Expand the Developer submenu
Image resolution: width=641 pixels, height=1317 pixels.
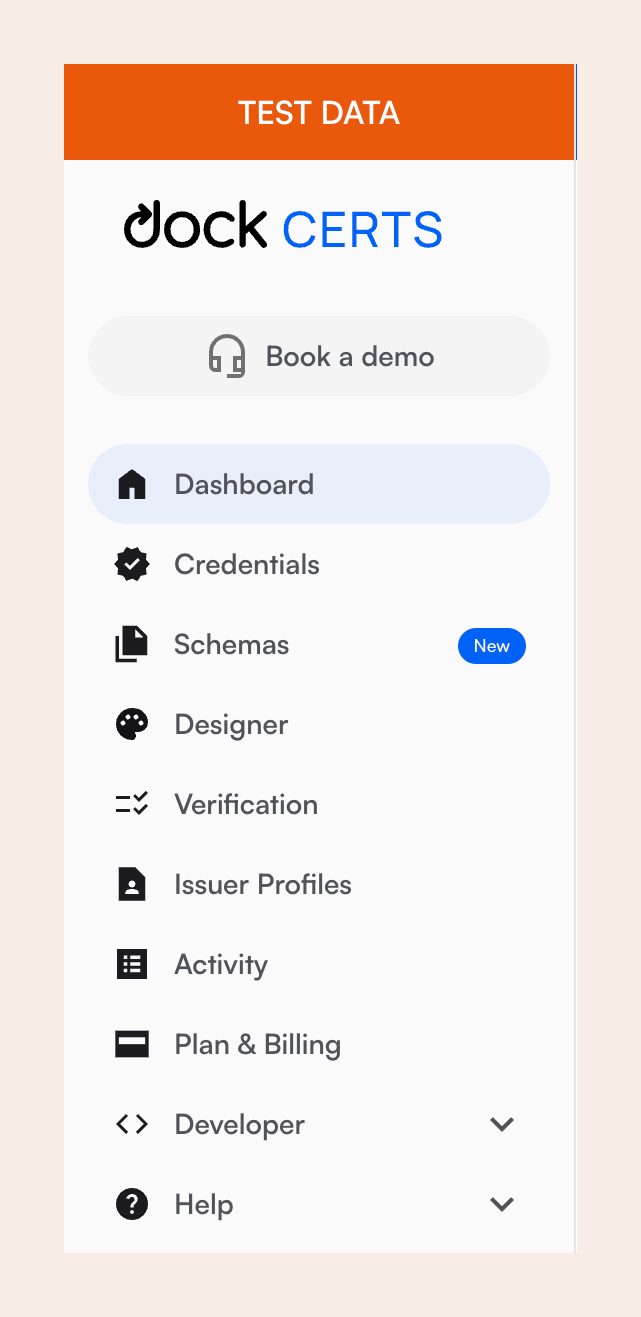[x=318, y=1125]
